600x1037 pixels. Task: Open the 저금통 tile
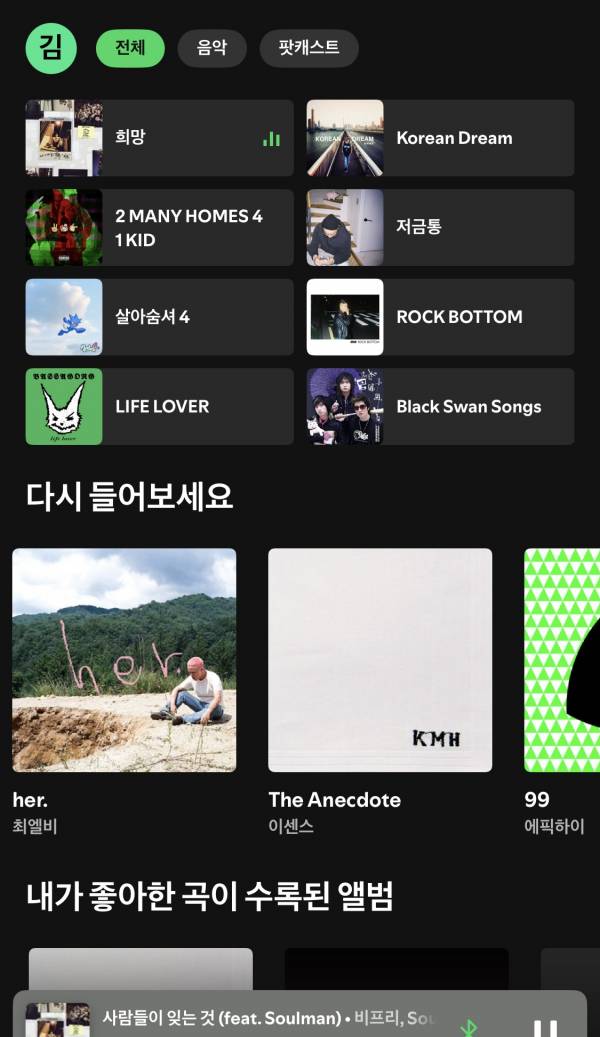440,228
